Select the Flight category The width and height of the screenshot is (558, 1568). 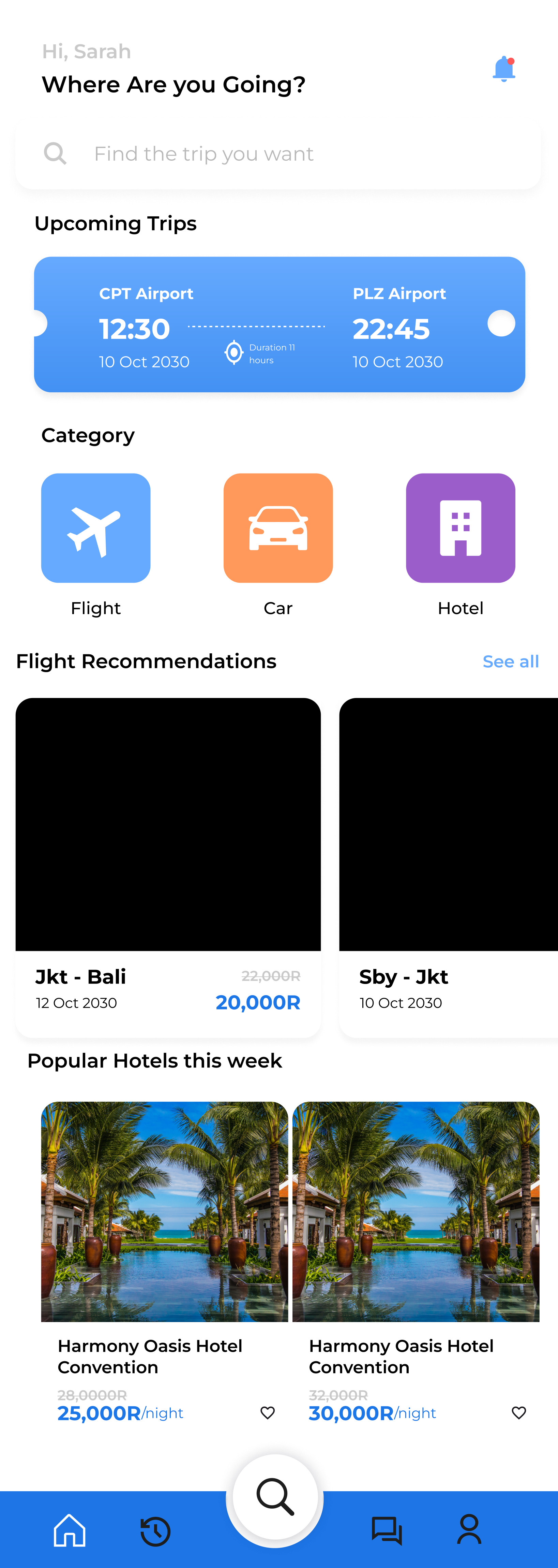click(x=96, y=528)
